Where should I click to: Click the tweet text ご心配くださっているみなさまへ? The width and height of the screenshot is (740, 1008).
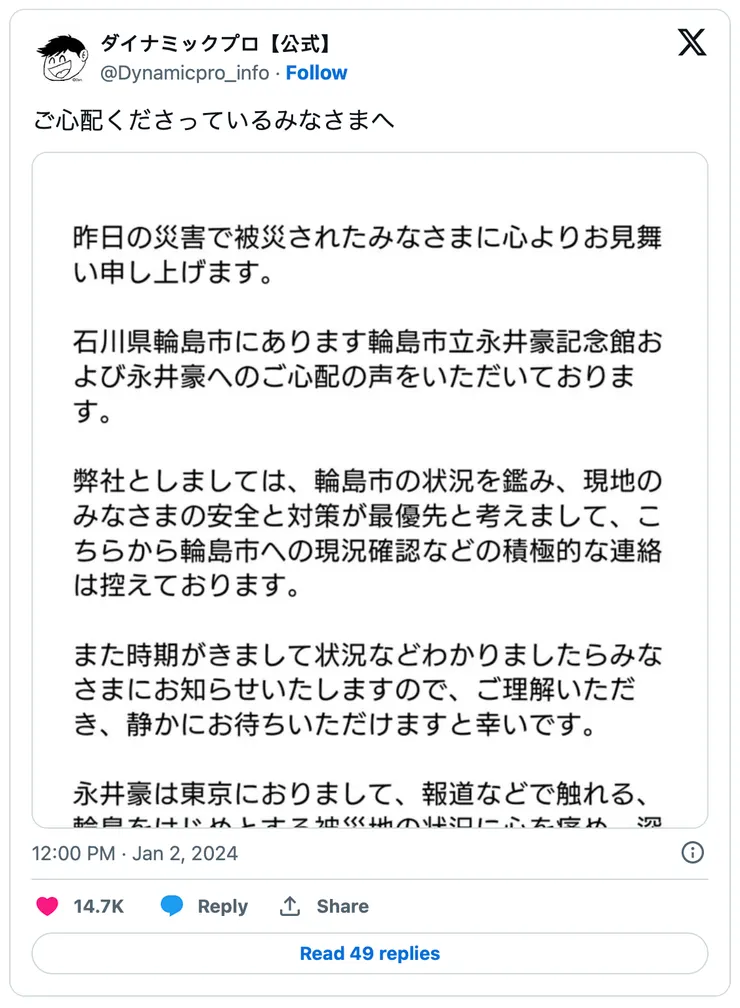tap(212, 118)
